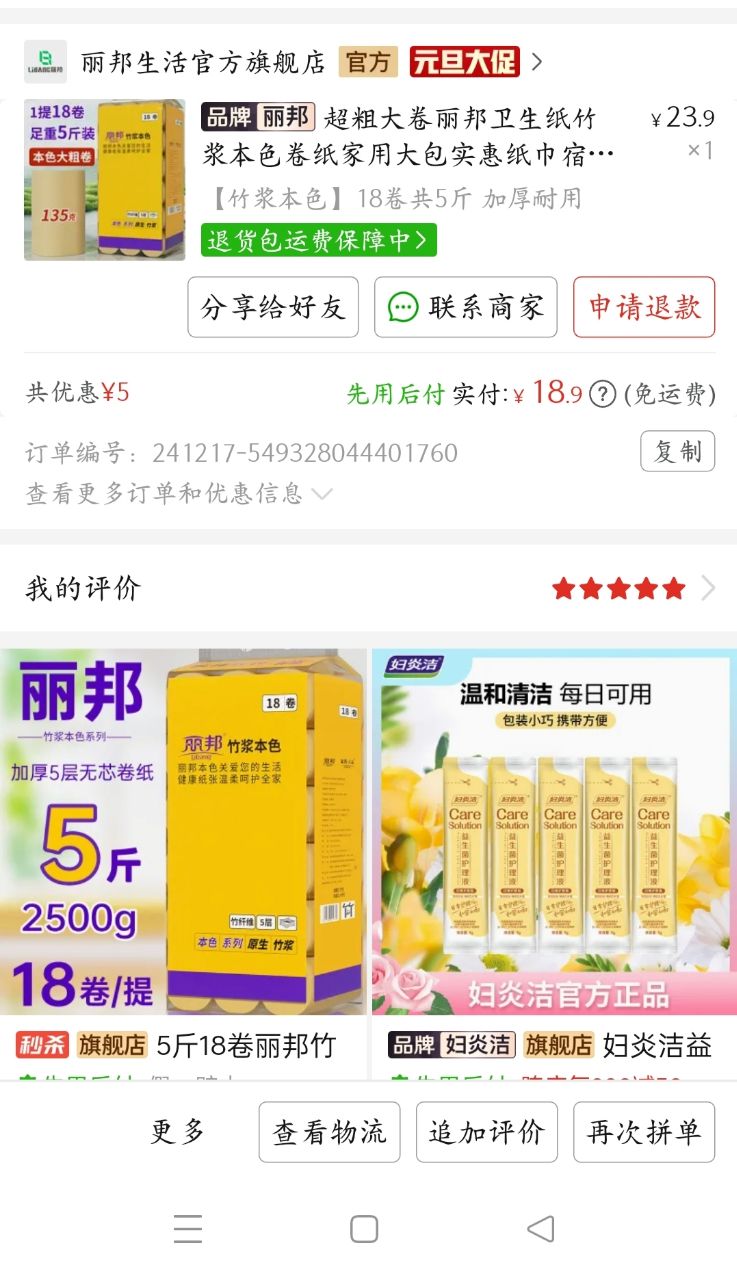Tap the 退货包运费保障中 green badge

point(319,240)
